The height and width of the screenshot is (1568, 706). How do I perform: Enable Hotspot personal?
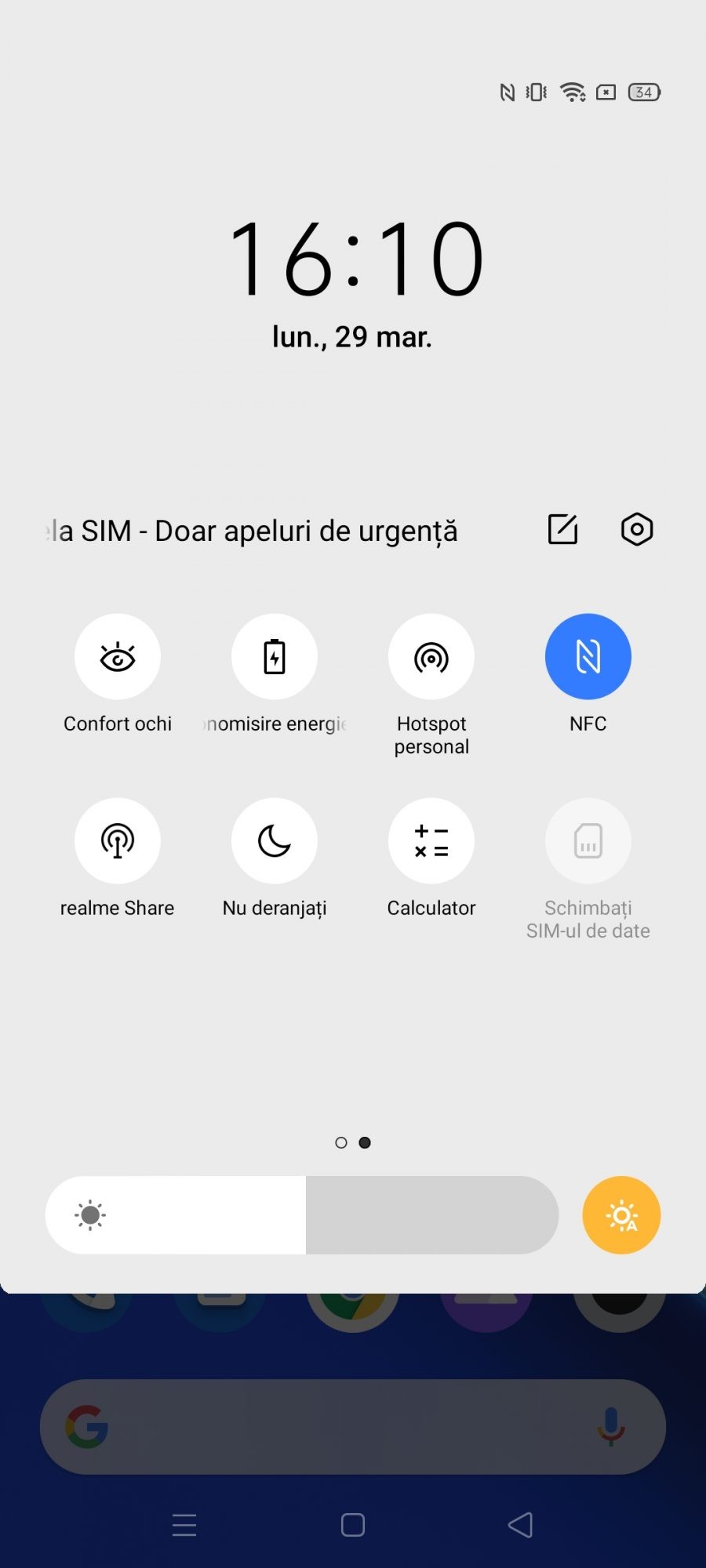click(x=431, y=657)
